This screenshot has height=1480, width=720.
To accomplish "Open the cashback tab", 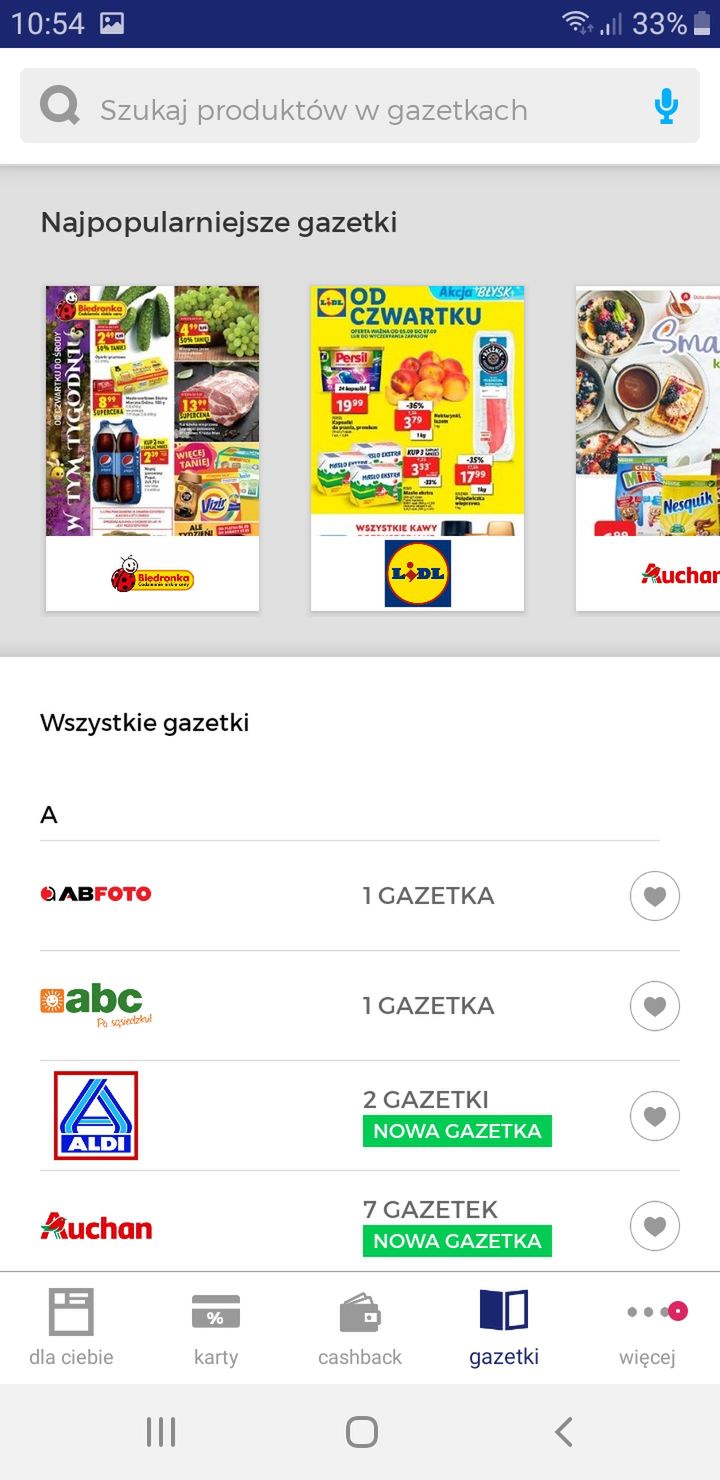I will [x=360, y=1328].
